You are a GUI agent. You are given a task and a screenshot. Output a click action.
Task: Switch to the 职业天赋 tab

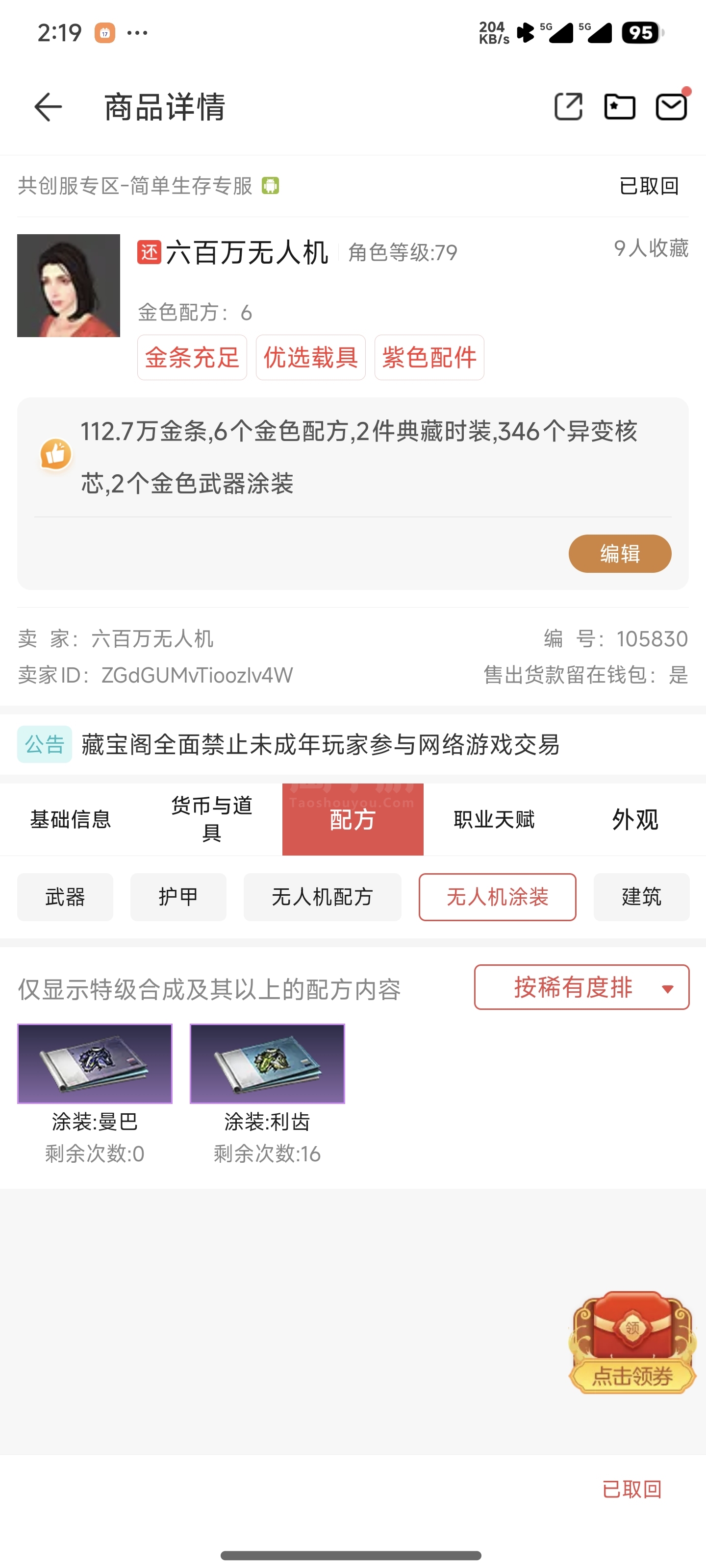pyautogui.click(x=494, y=819)
